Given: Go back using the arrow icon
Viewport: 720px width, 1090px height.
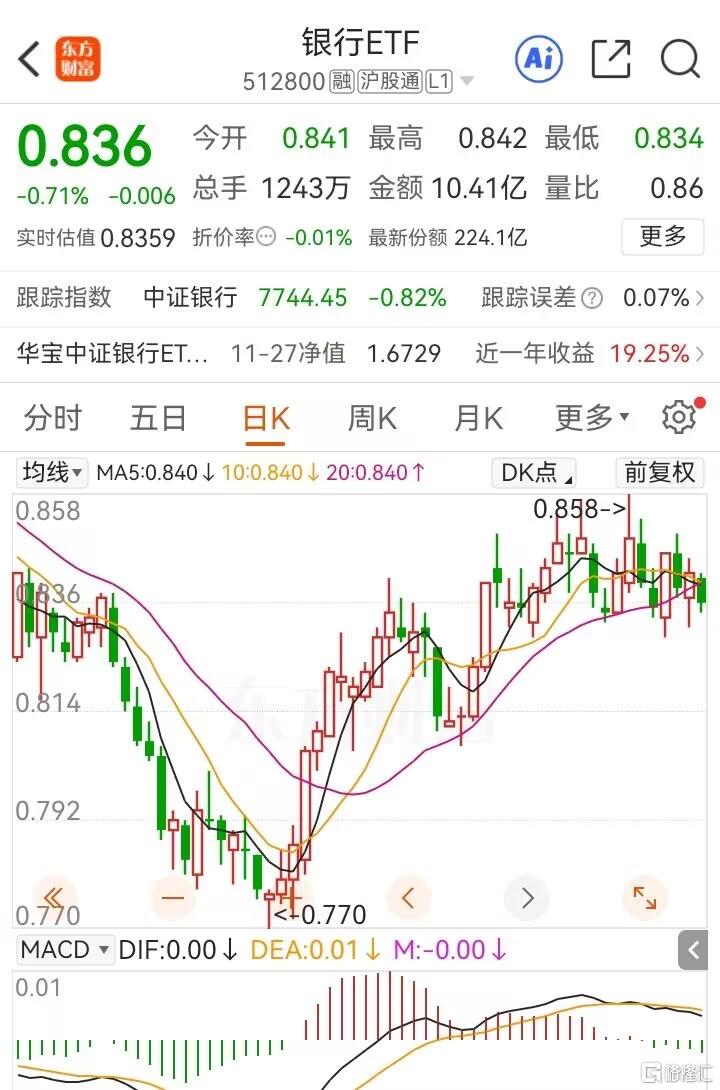Looking at the screenshot, I should [30, 59].
